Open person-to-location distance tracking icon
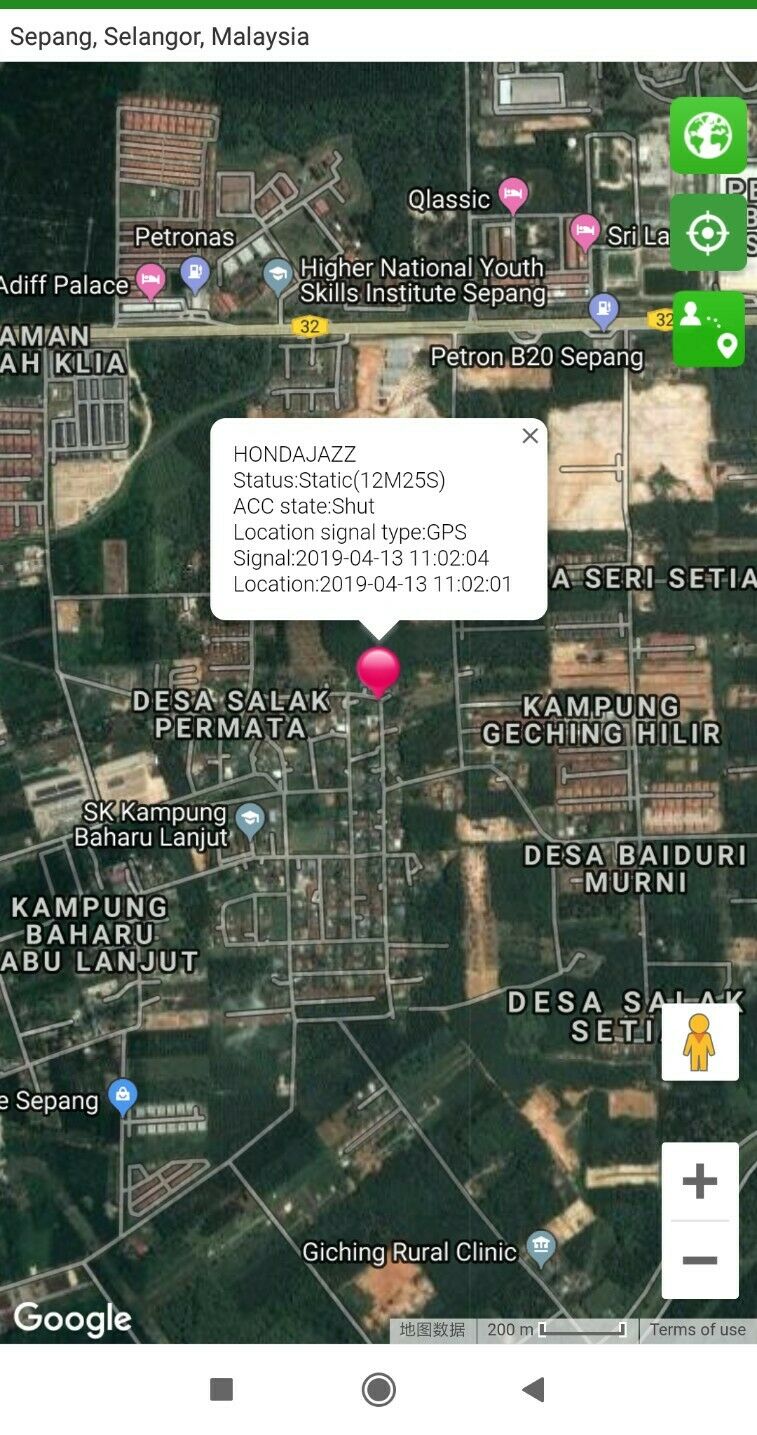 [709, 328]
